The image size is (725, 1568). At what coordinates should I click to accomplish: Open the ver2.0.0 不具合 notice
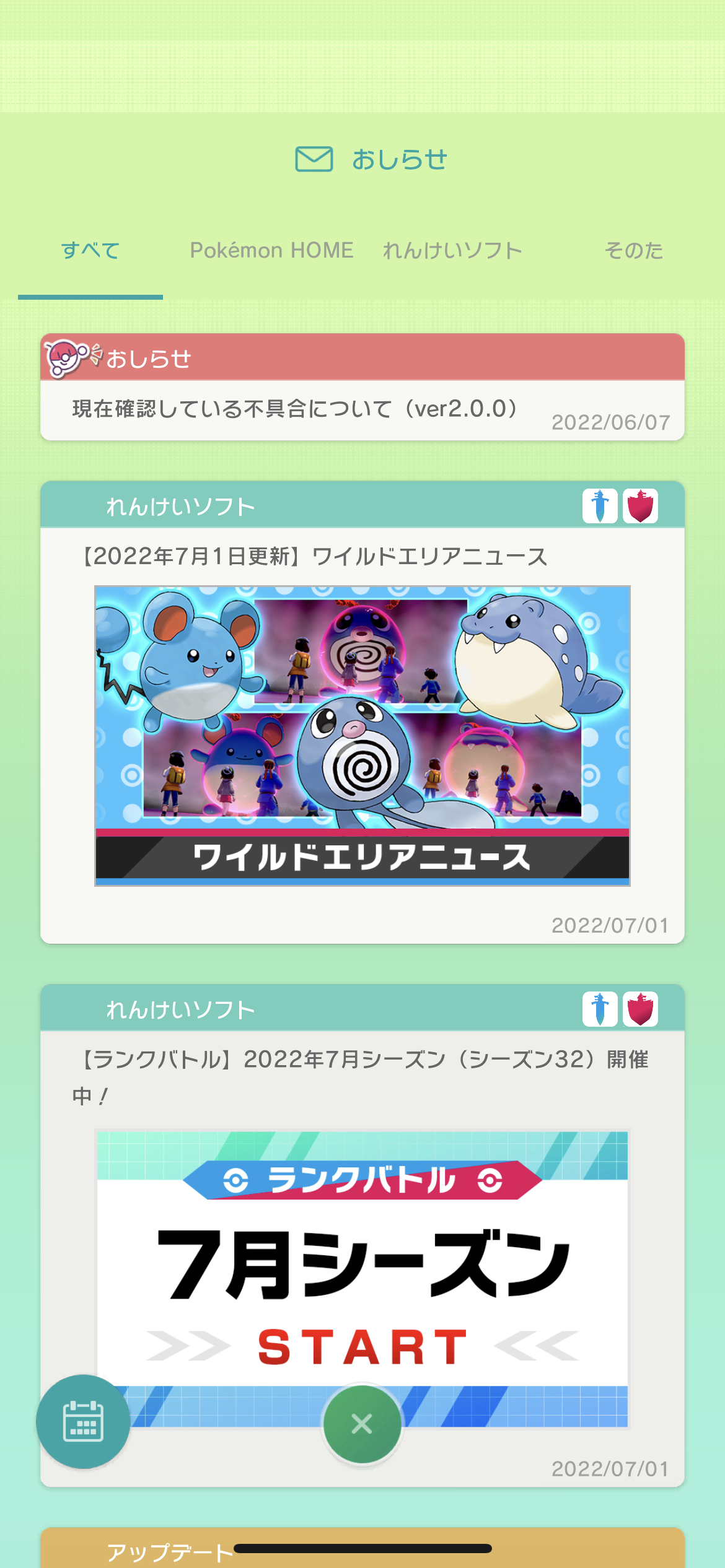coord(362,387)
